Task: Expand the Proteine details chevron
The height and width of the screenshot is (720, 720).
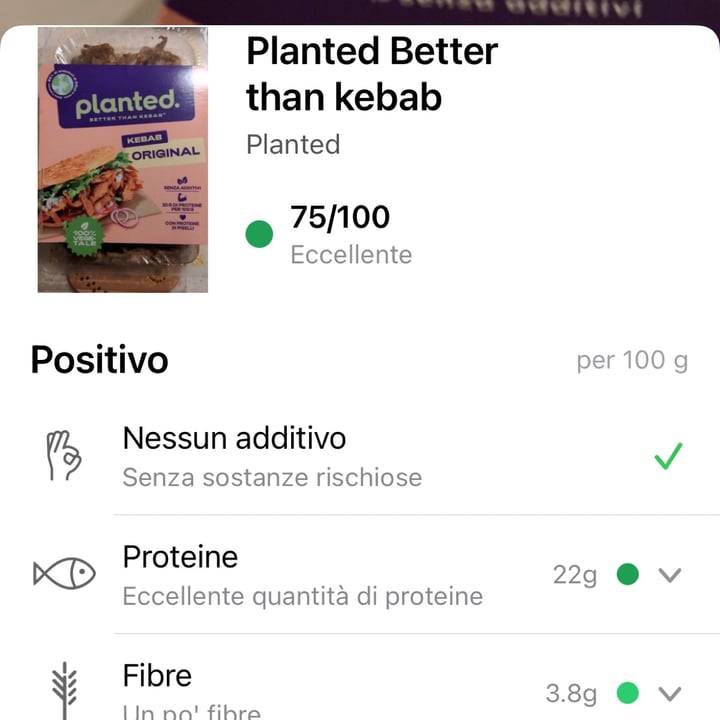Action: pos(670,575)
